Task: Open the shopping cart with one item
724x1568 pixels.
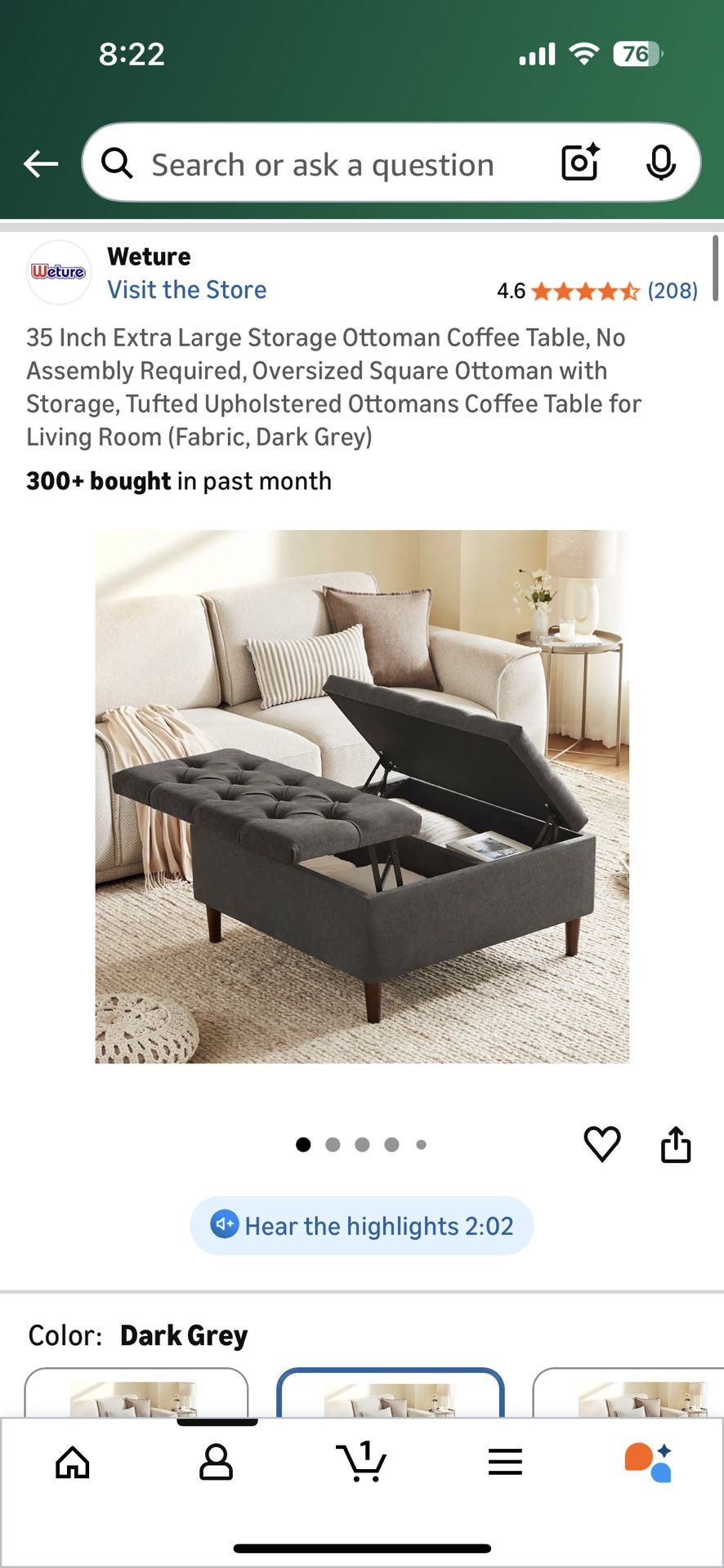Action: pyautogui.click(x=362, y=1462)
